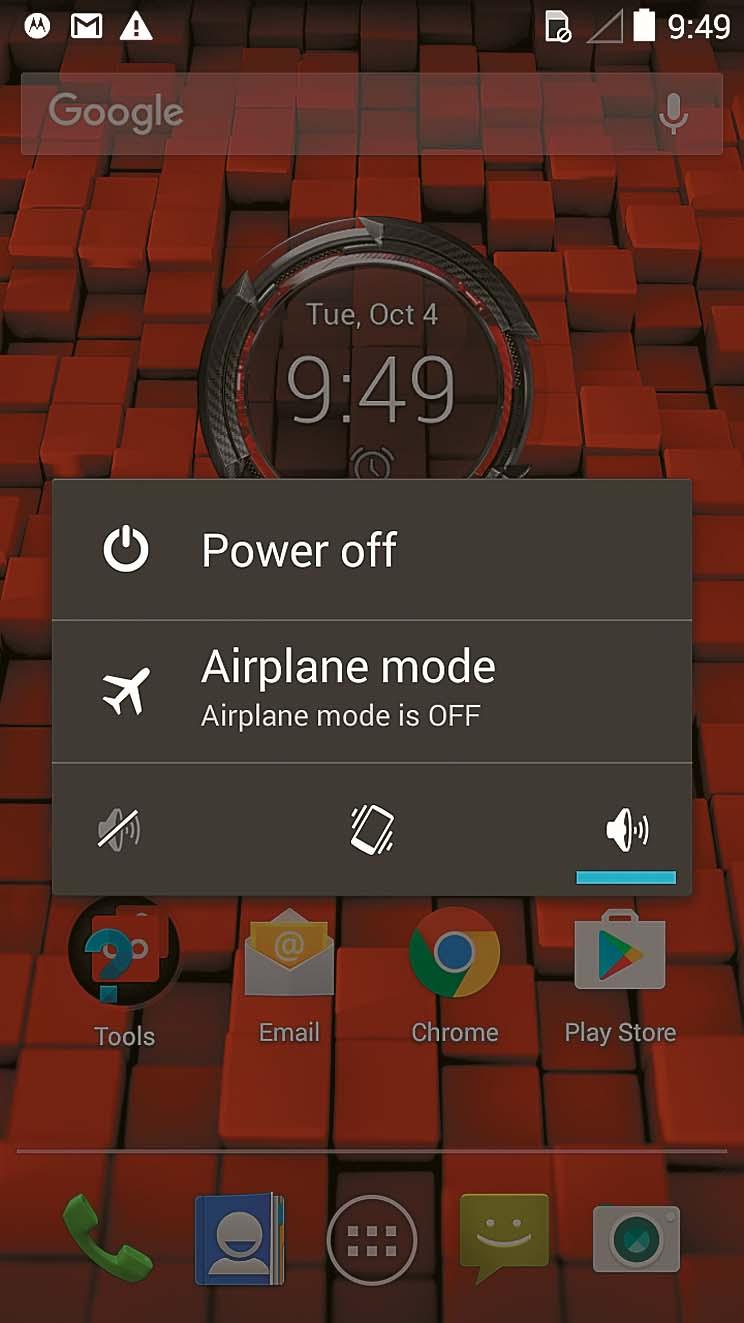Open the Phone dialer
The width and height of the screenshot is (744, 1323).
(106, 1238)
